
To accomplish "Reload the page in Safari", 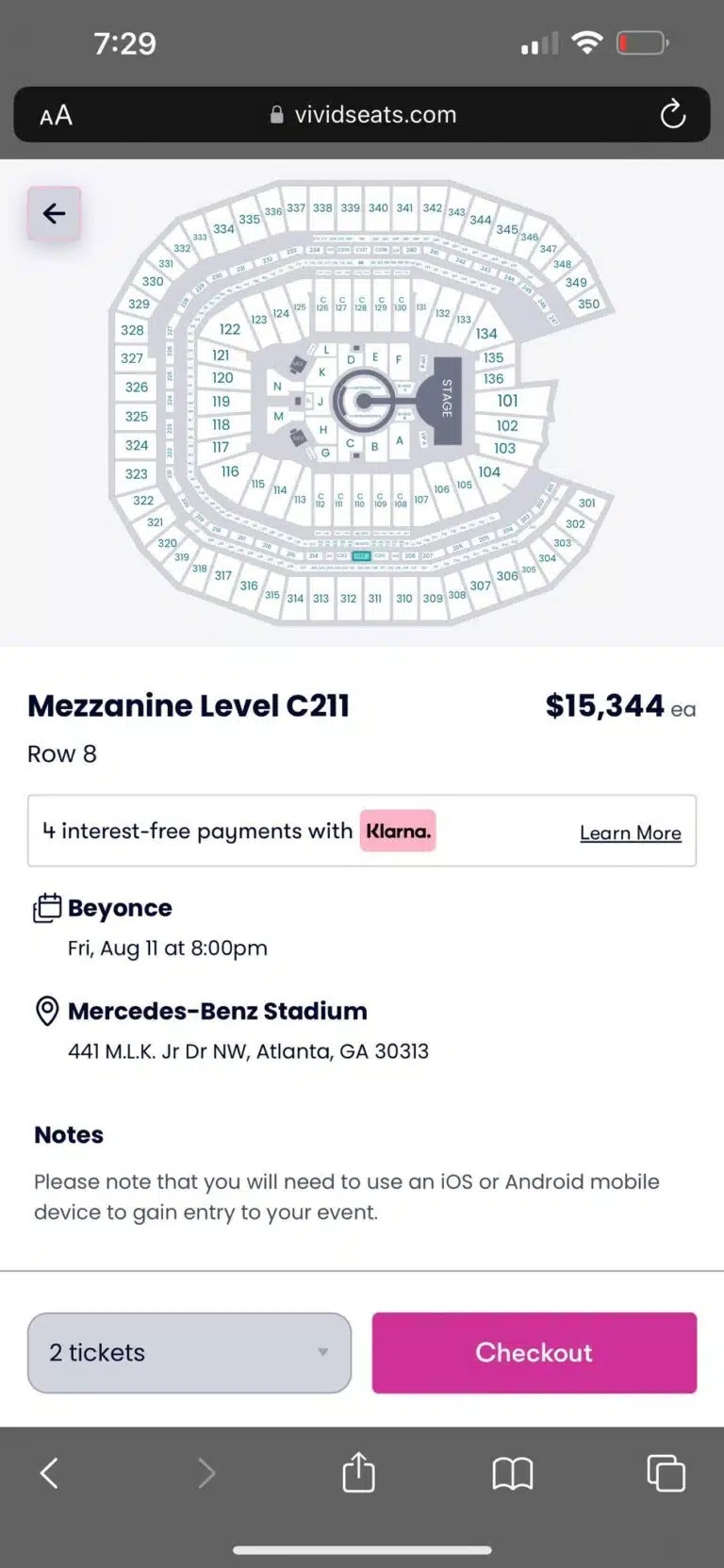I will point(672,115).
